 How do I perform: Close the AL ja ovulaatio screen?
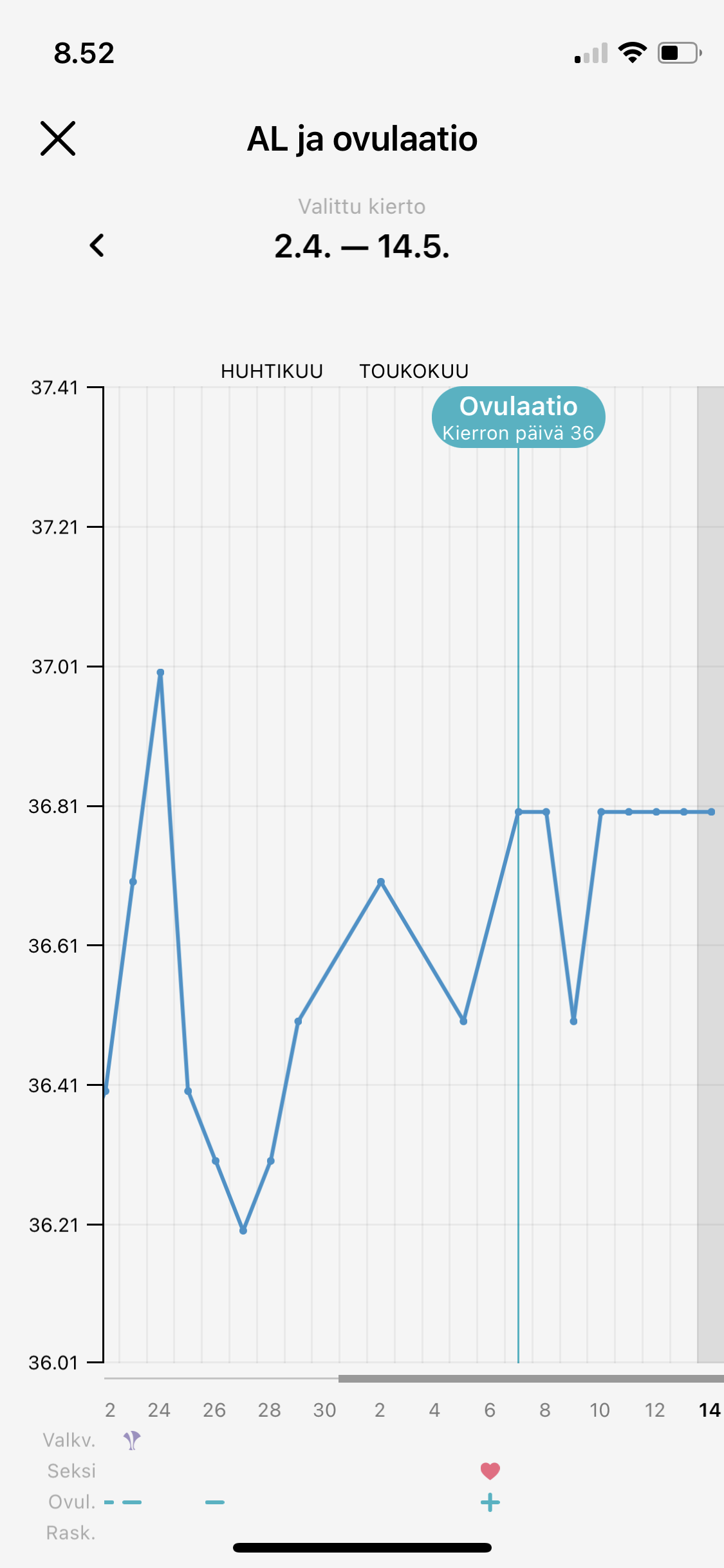pos(58,138)
